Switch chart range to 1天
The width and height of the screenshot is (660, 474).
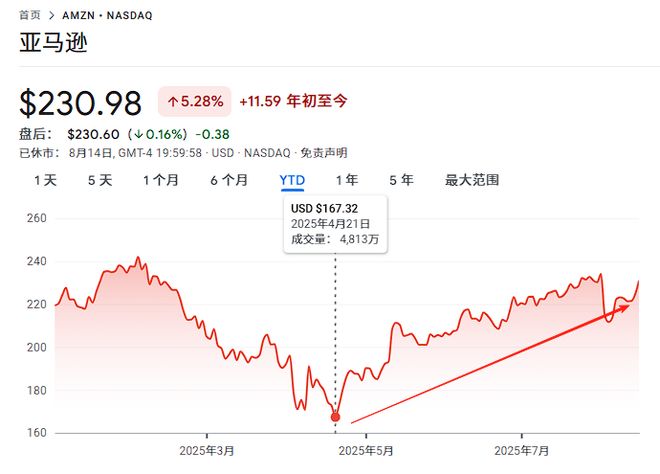(x=45, y=180)
